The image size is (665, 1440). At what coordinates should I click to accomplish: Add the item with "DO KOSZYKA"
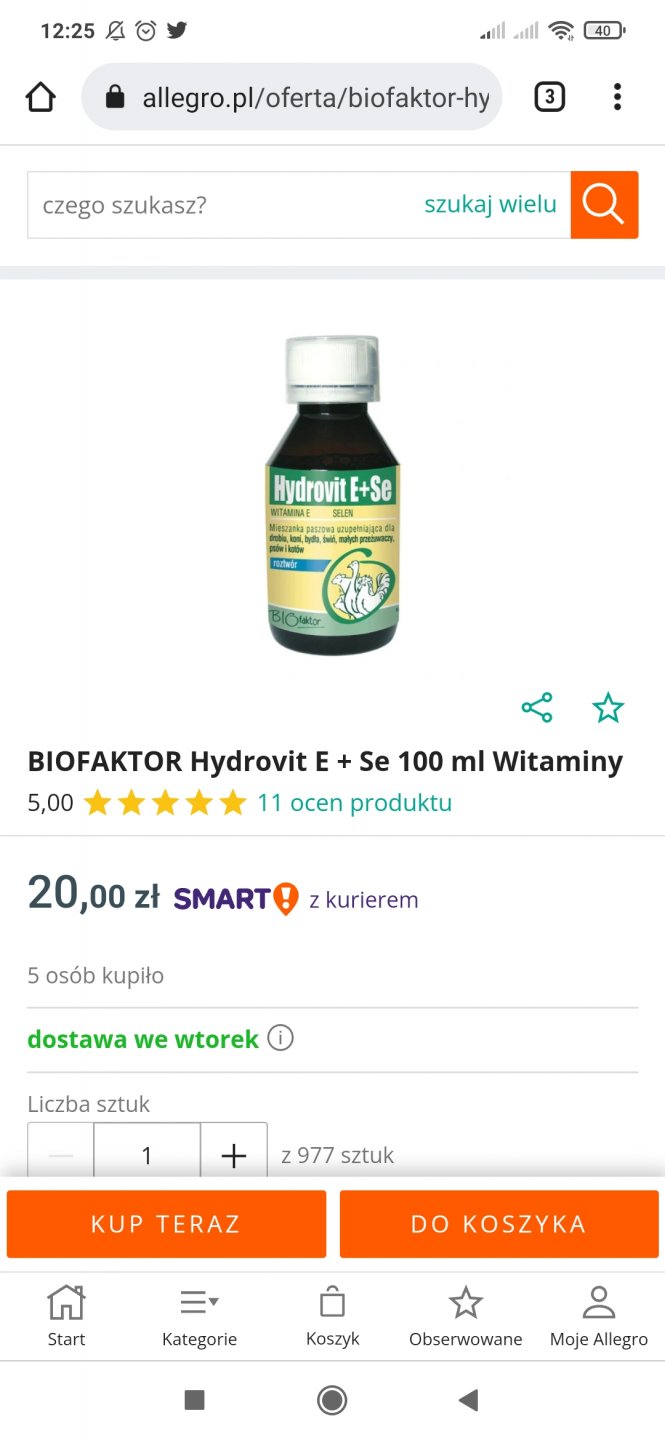coord(498,1224)
